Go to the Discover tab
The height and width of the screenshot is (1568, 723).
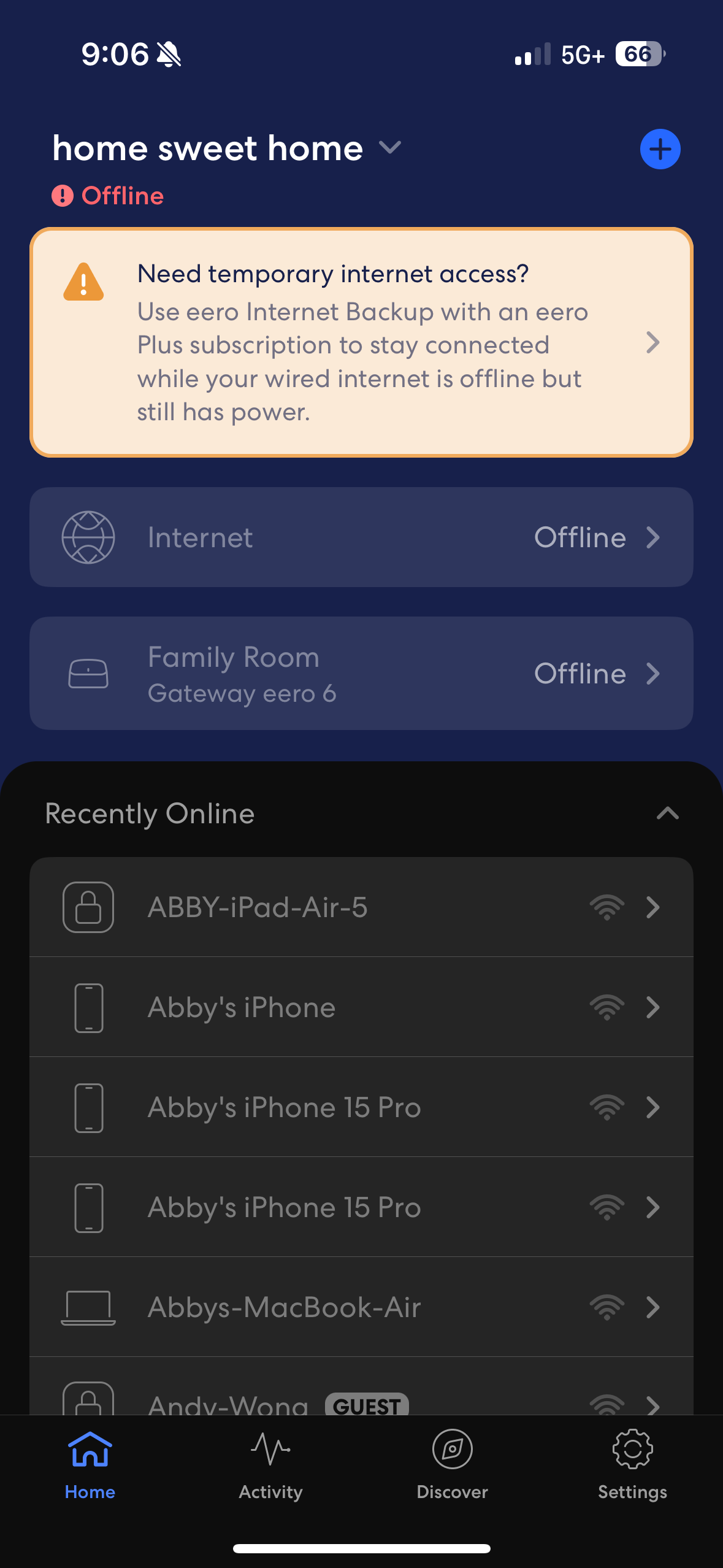[x=452, y=1464]
